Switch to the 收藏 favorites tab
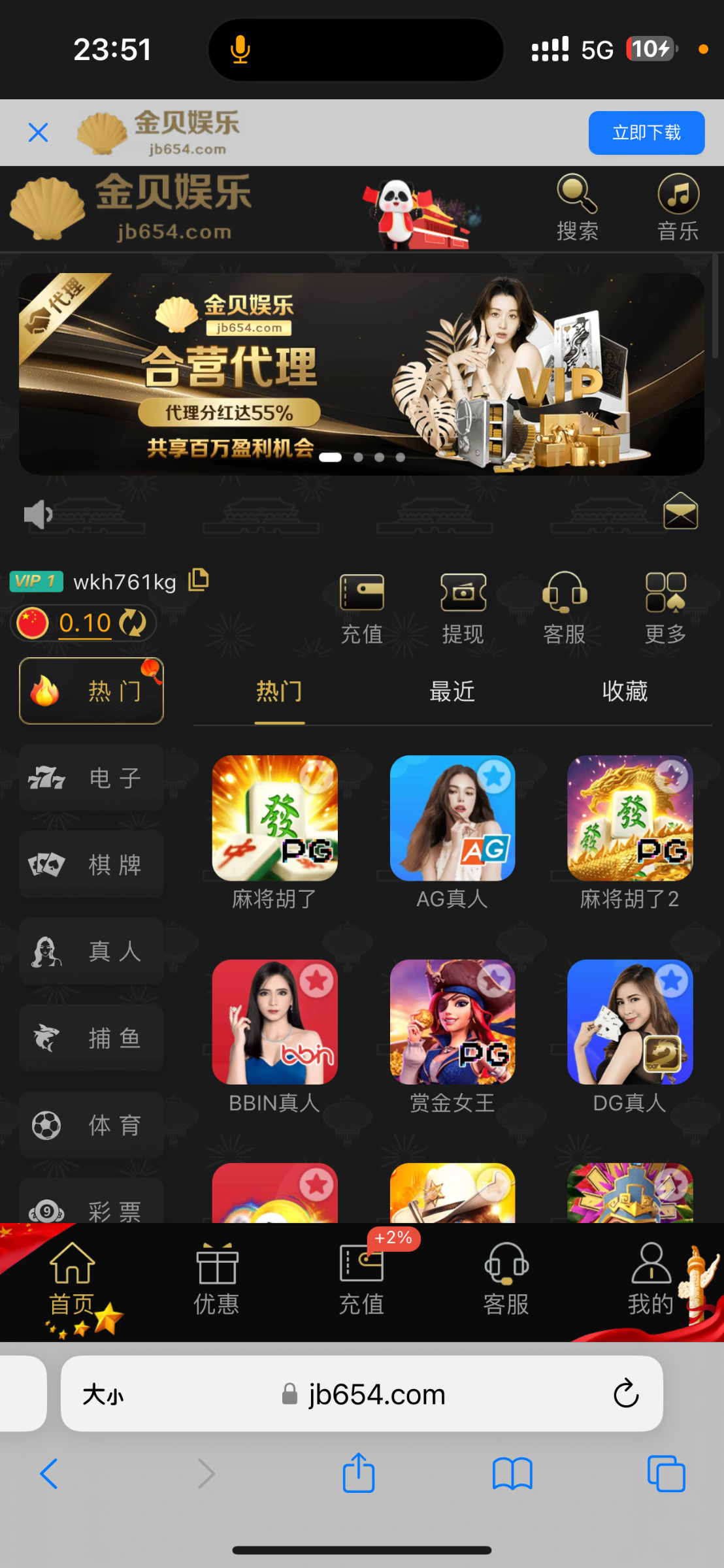The height and width of the screenshot is (1568, 724). coord(624,691)
